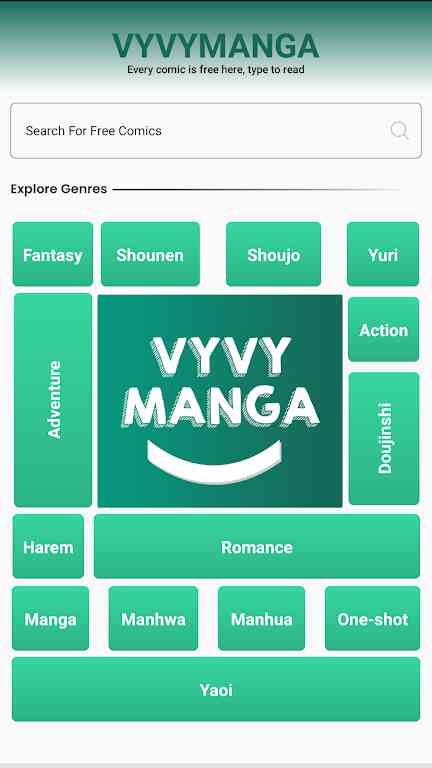Open the Romance genre
432x768 pixels.
click(257, 547)
